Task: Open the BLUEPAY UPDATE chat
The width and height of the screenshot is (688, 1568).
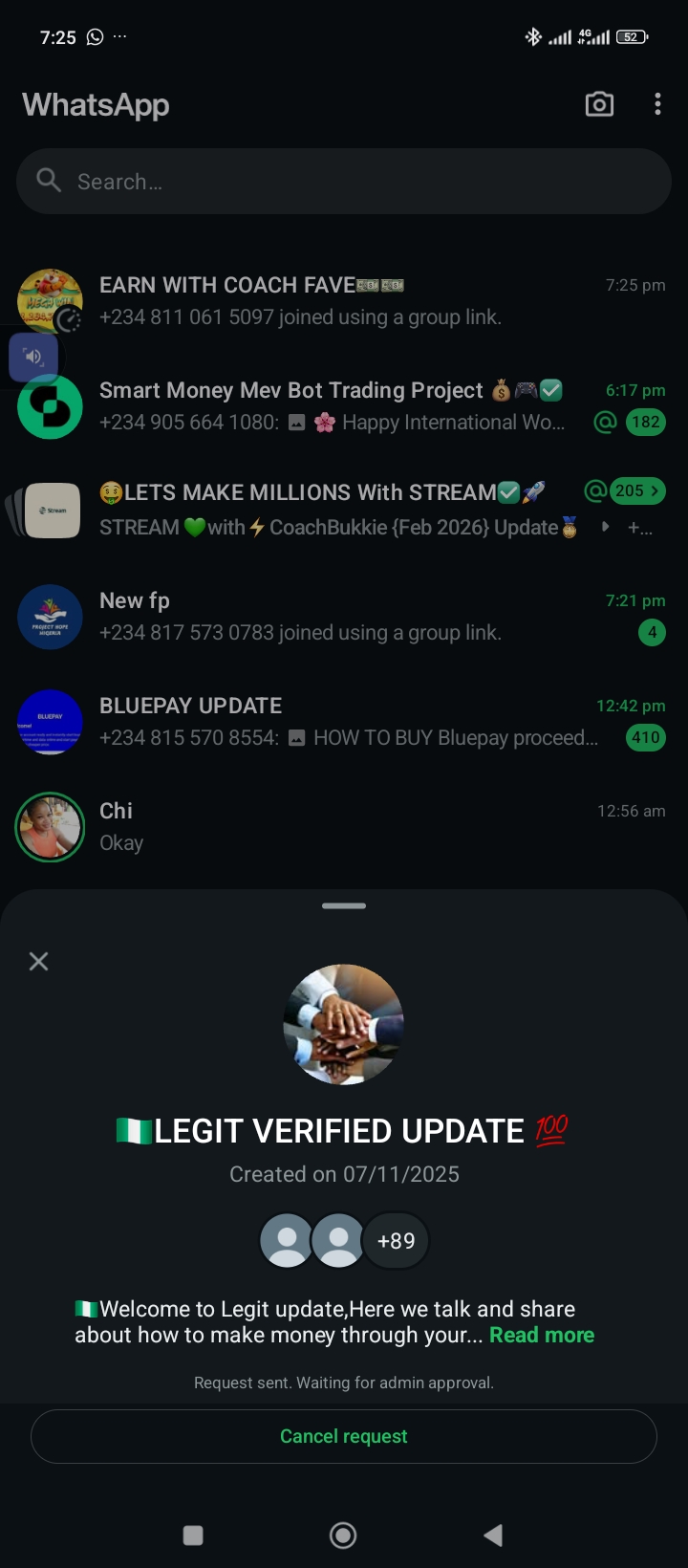Action: (x=344, y=721)
